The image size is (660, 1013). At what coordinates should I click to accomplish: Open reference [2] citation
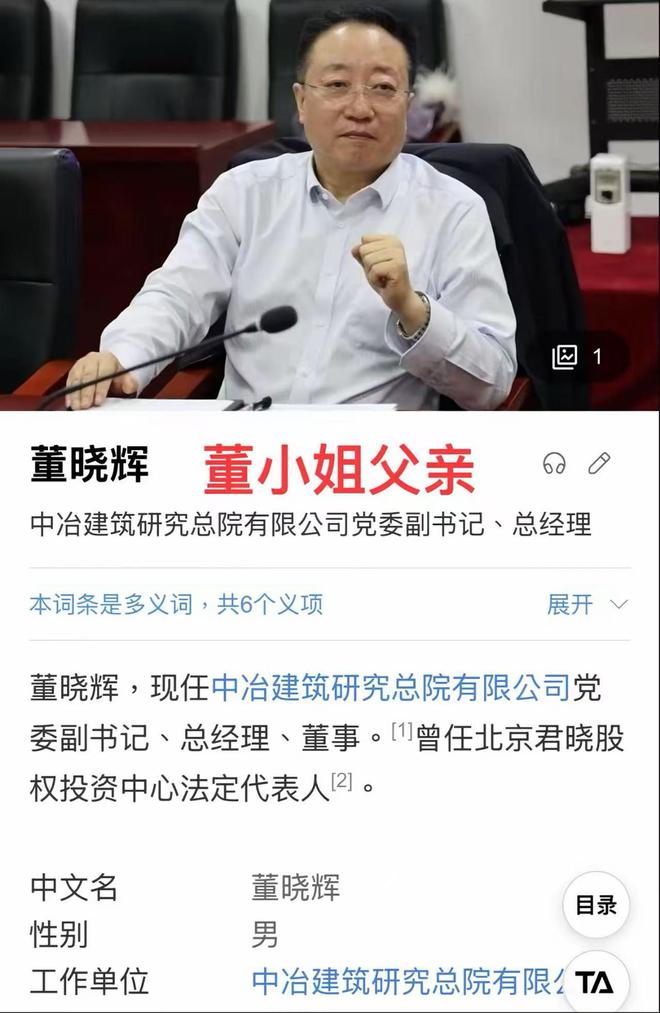pos(342,781)
